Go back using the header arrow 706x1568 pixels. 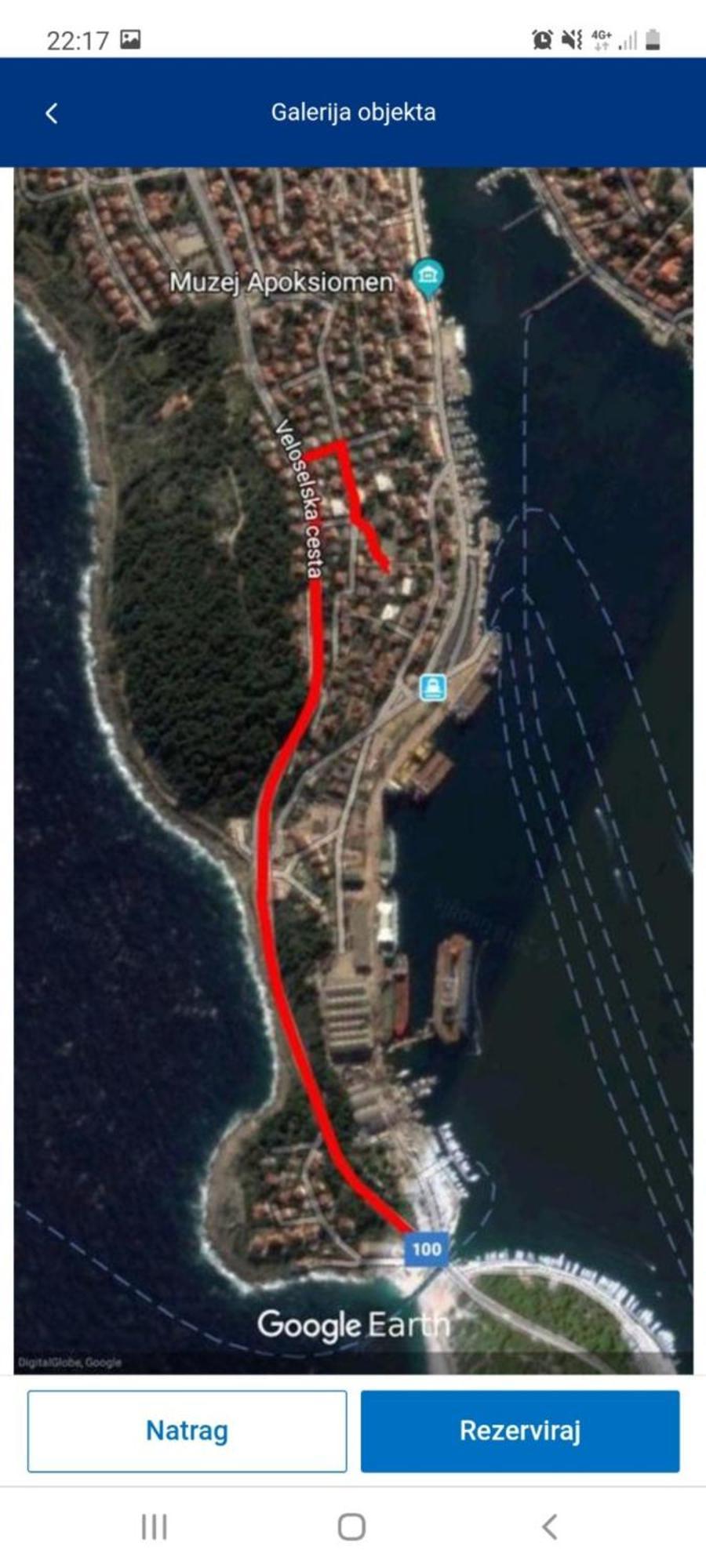[x=52, y=113]
